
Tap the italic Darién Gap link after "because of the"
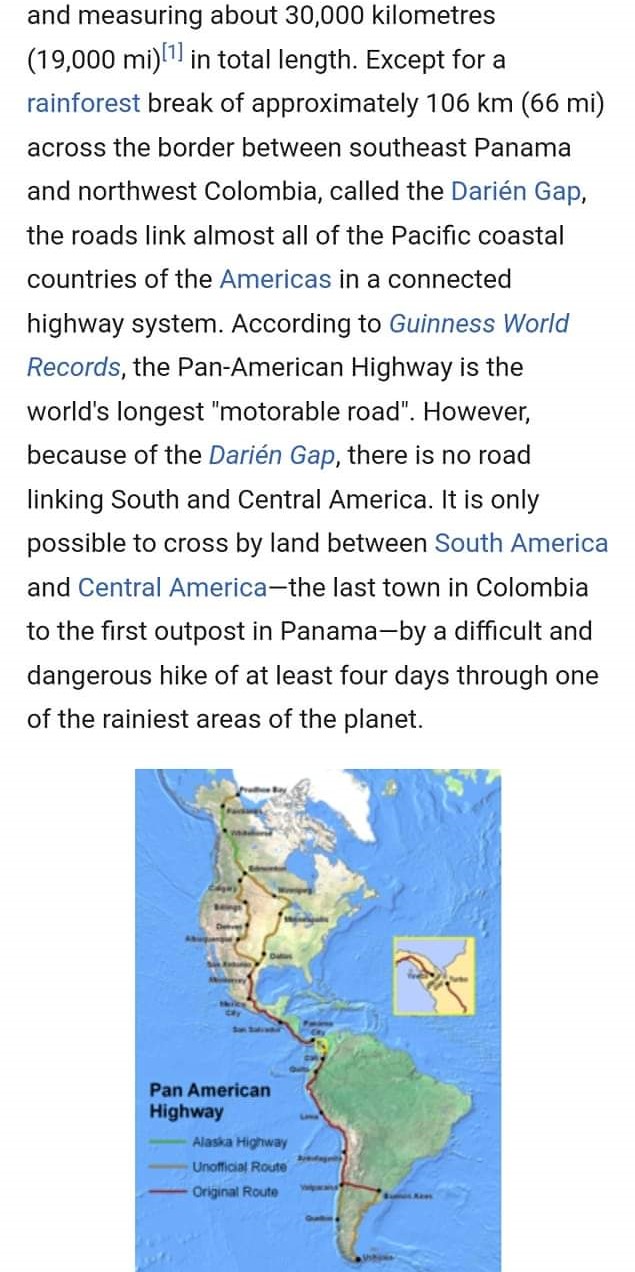click(271, 456)
